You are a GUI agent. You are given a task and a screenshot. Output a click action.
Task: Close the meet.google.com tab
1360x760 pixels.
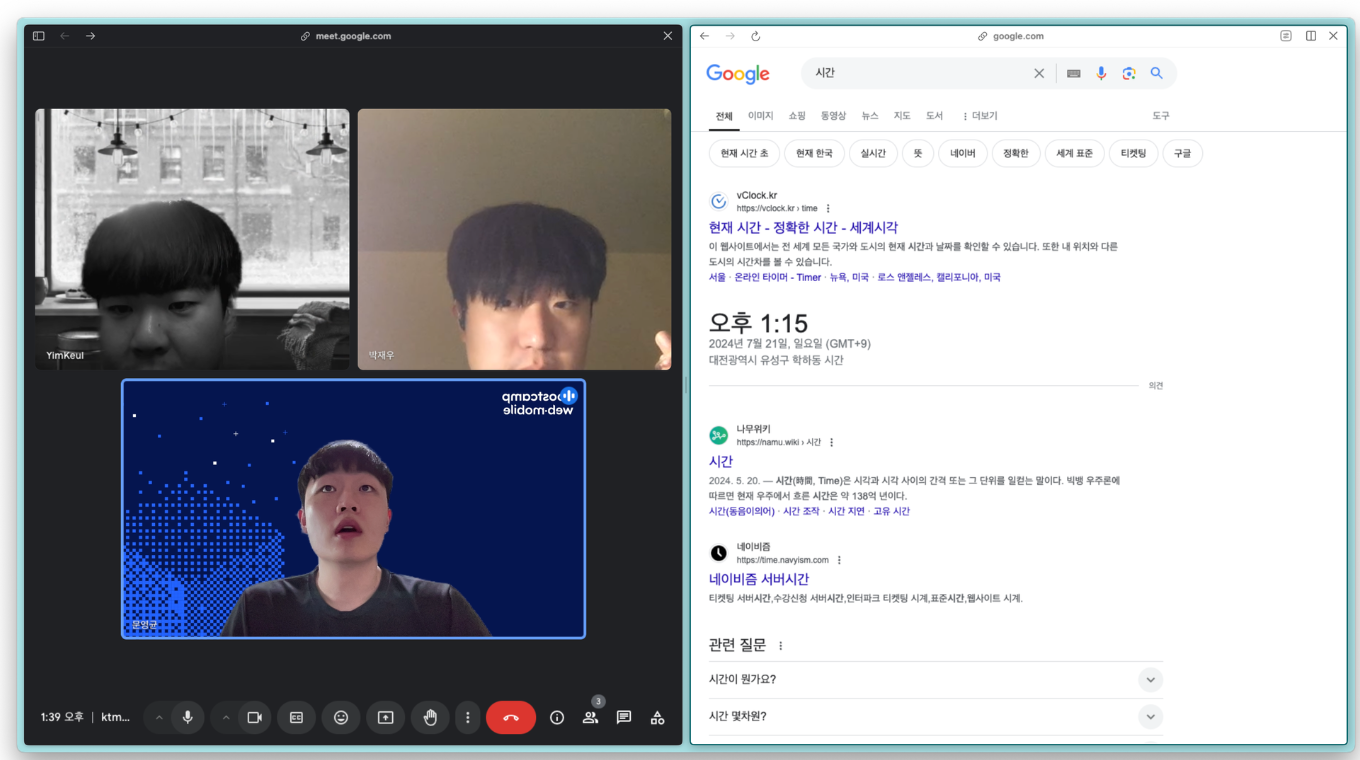(668, 36)
